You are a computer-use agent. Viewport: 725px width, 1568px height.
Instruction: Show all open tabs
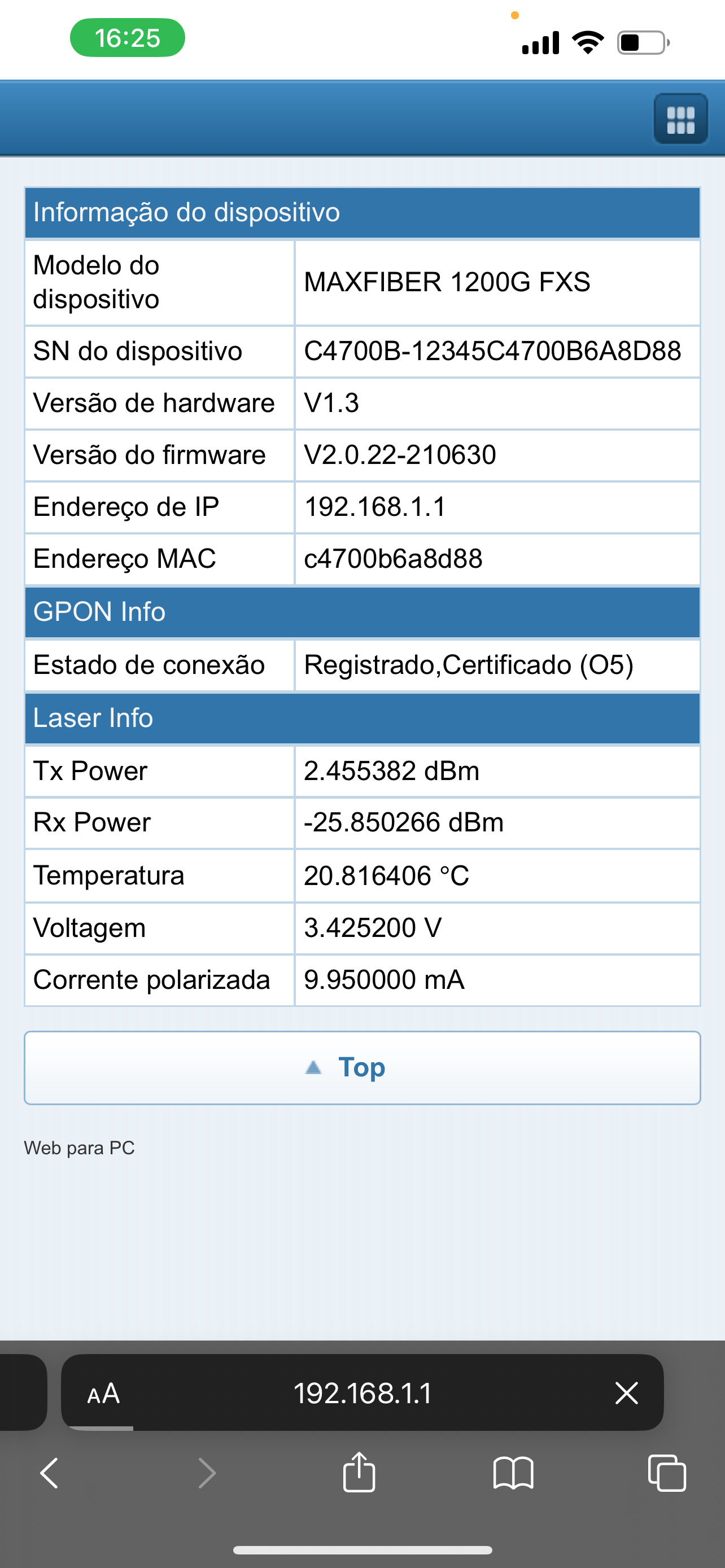[x=667, y=1474]
